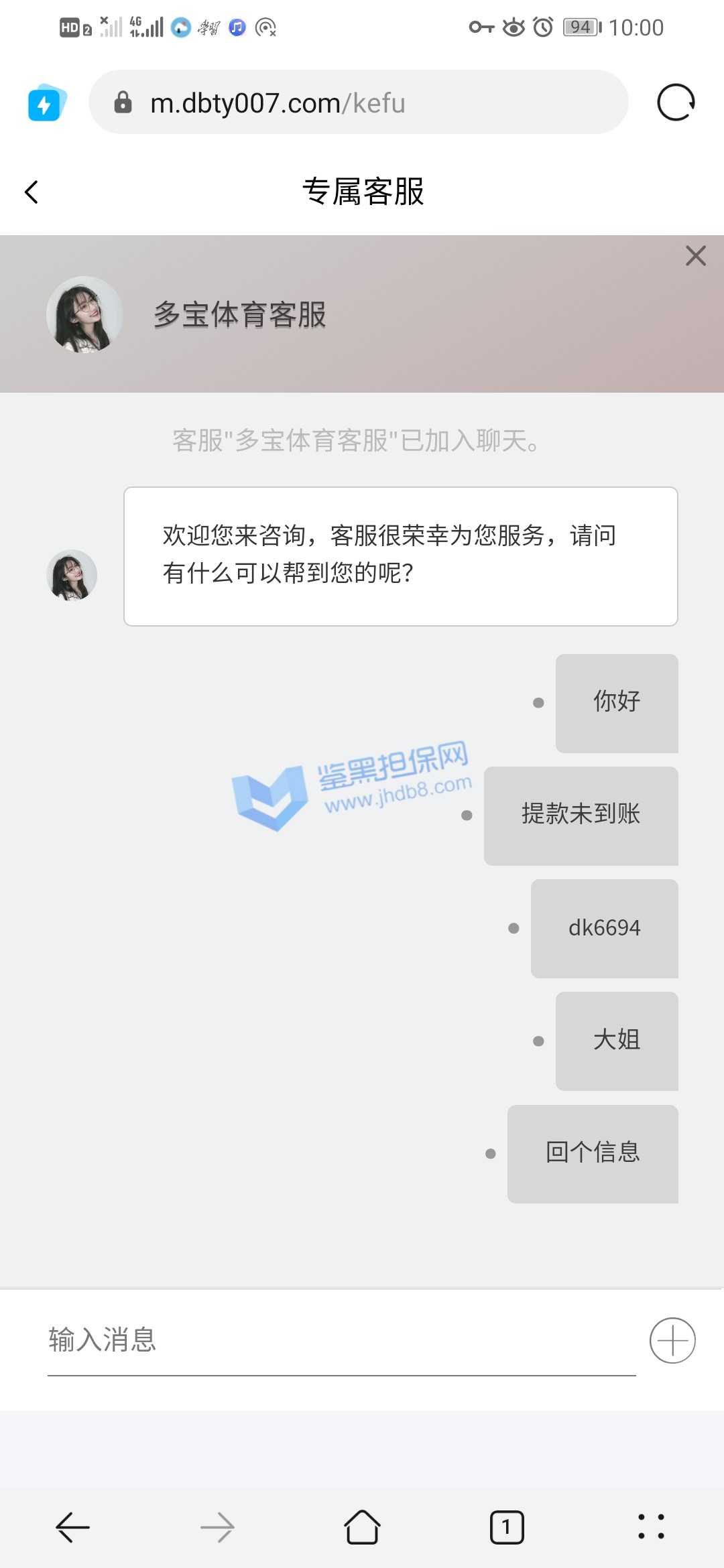The image size is (724, 1568).
Task: Tap the m.dbty007.com address bar
Action: pos(359,103)
